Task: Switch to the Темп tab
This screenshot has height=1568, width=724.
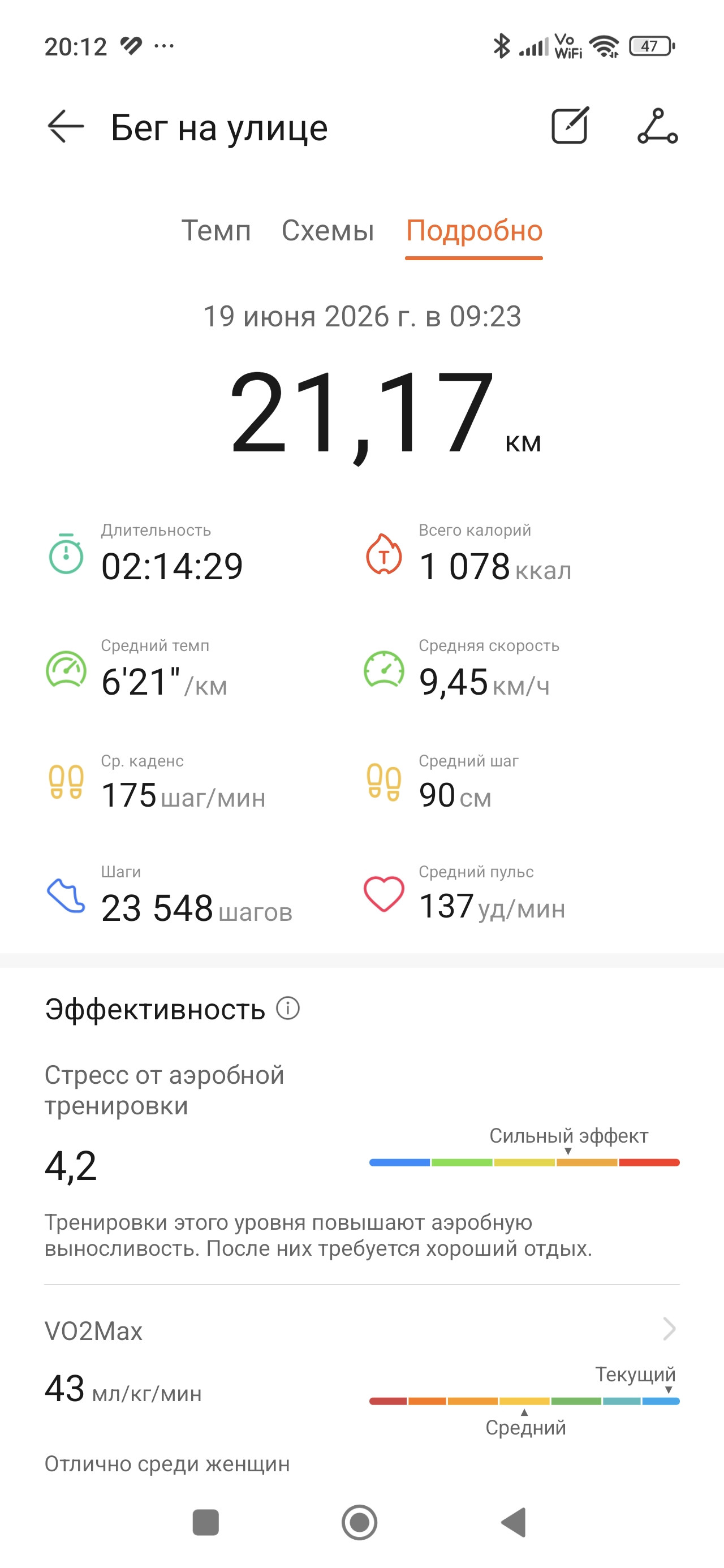Action: tap(216, 231)
